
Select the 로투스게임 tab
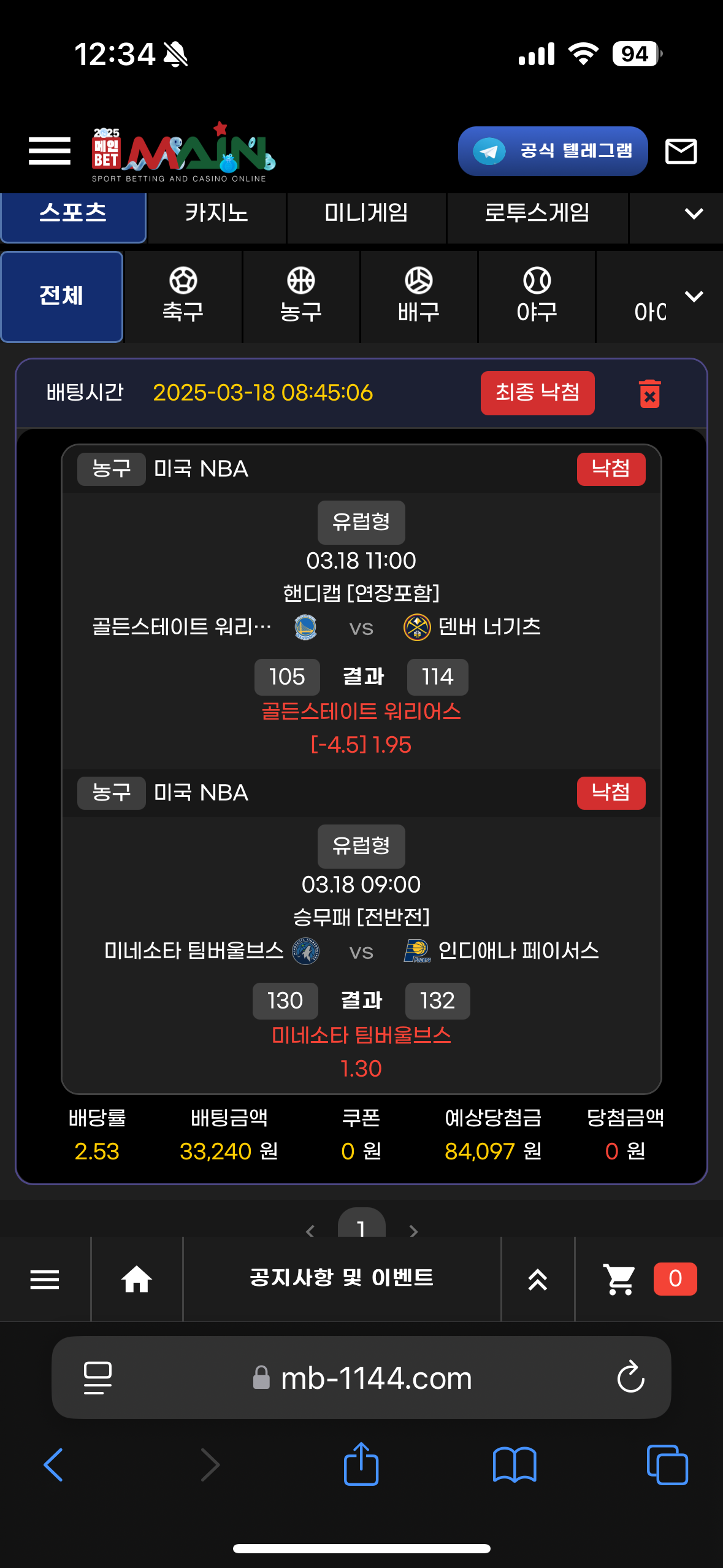(x=537, y=213)
